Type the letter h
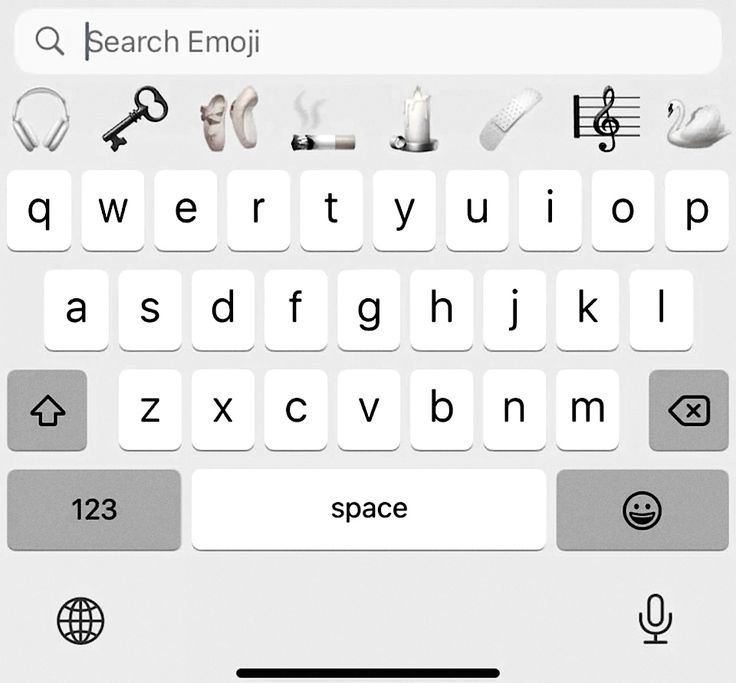Viewport: 736px width, 683px height. pyautogui.click(x=441, y=310)
